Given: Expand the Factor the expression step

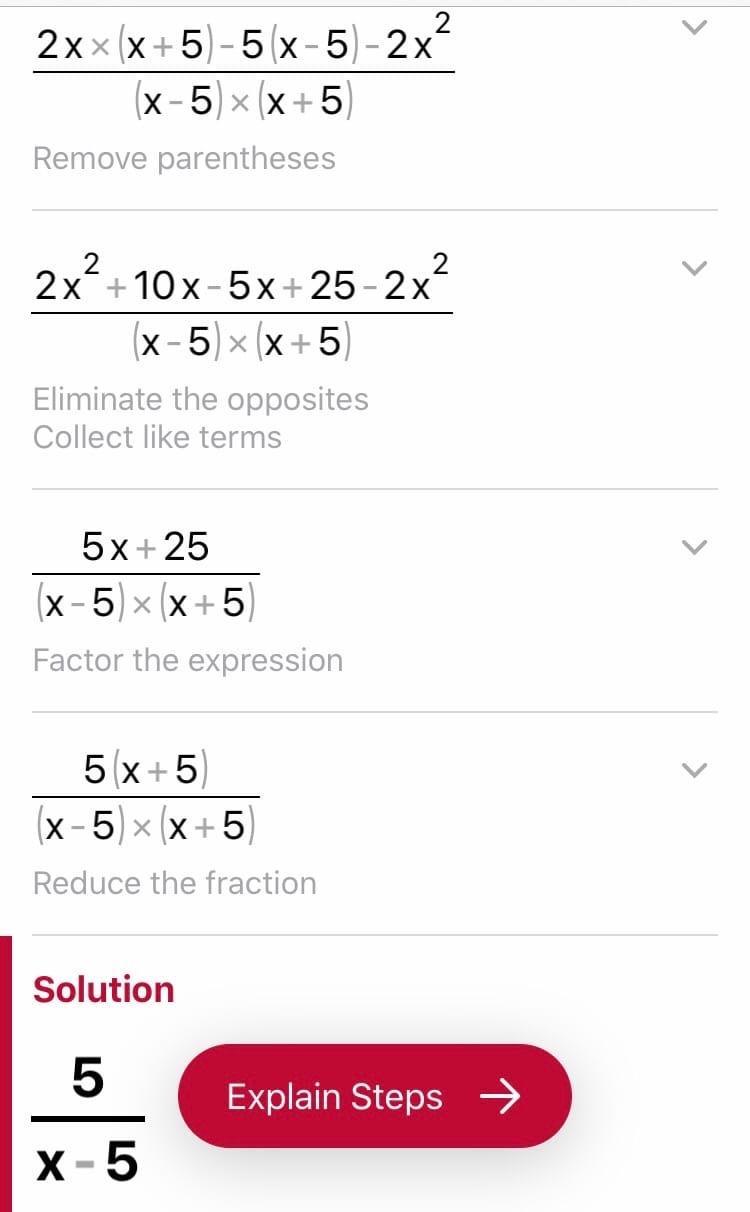Looking at the screenshot, I should click(x=694, y=546).
